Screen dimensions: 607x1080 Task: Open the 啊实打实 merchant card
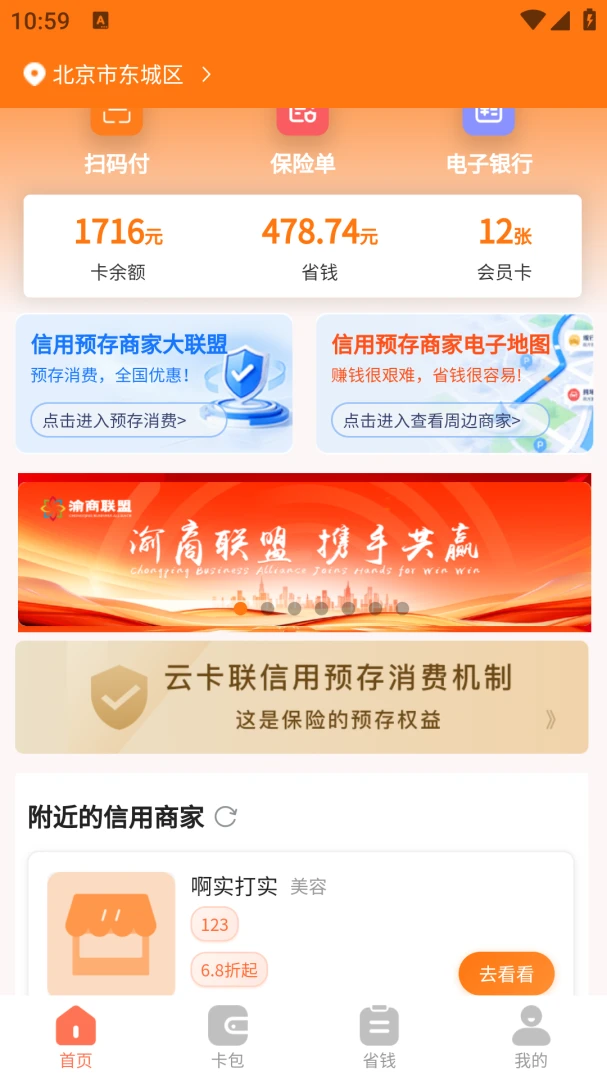[301, 924]
